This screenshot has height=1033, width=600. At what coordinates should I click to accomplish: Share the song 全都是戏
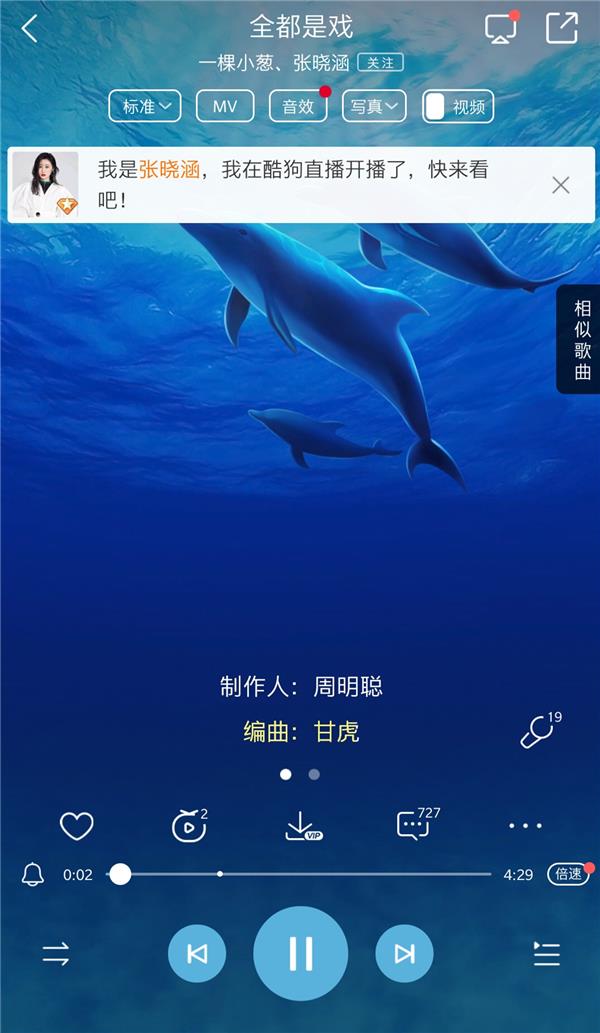click(562, 29)
